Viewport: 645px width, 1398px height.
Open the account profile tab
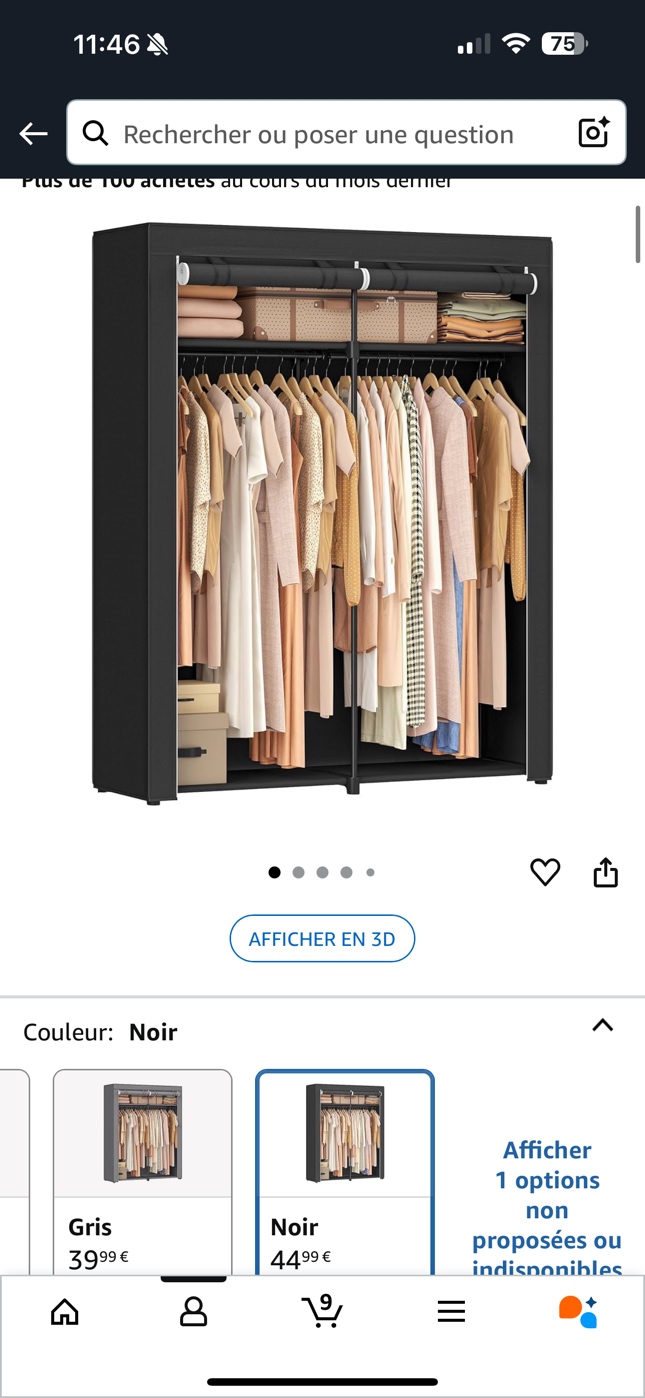click(x=193, y=1311)
